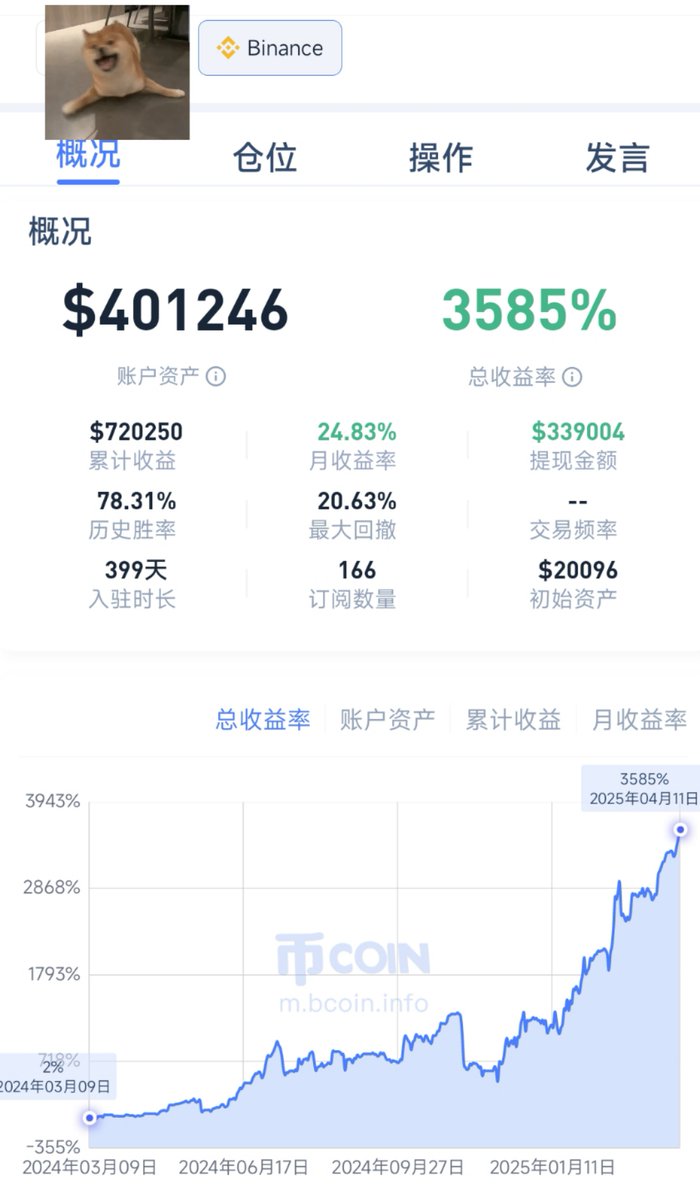Open info icon next to 总收益率

coord(572,377)
